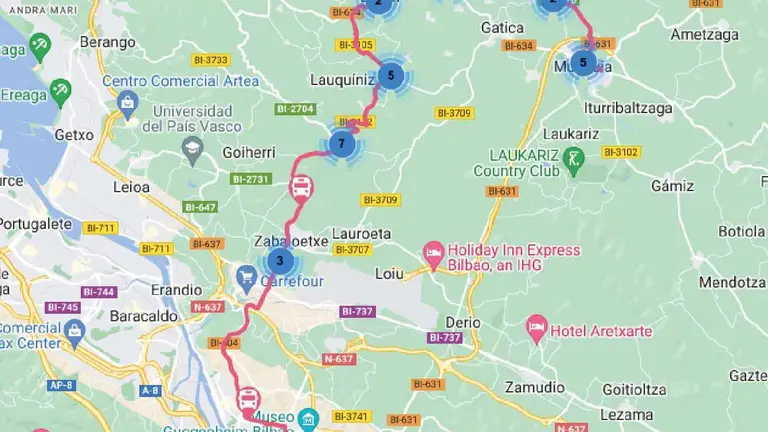
Task: Open the Hotel Aretxarte pin
Action: click(537, 326)
